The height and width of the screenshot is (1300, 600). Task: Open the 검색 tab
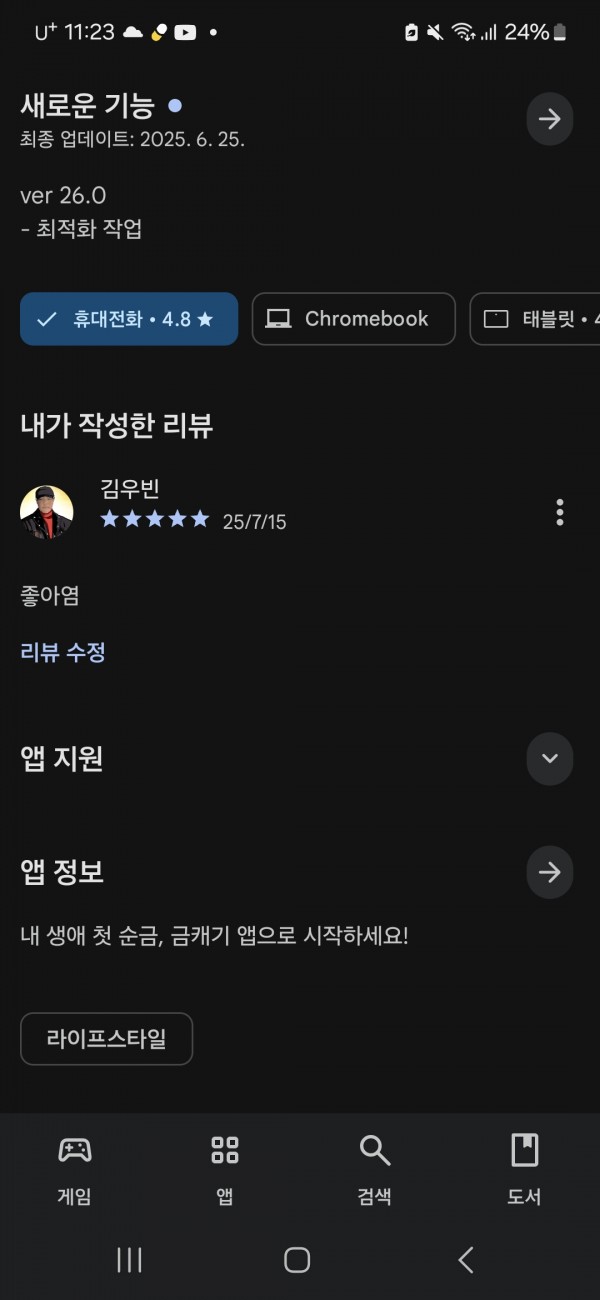click(x=375, y=1170)
